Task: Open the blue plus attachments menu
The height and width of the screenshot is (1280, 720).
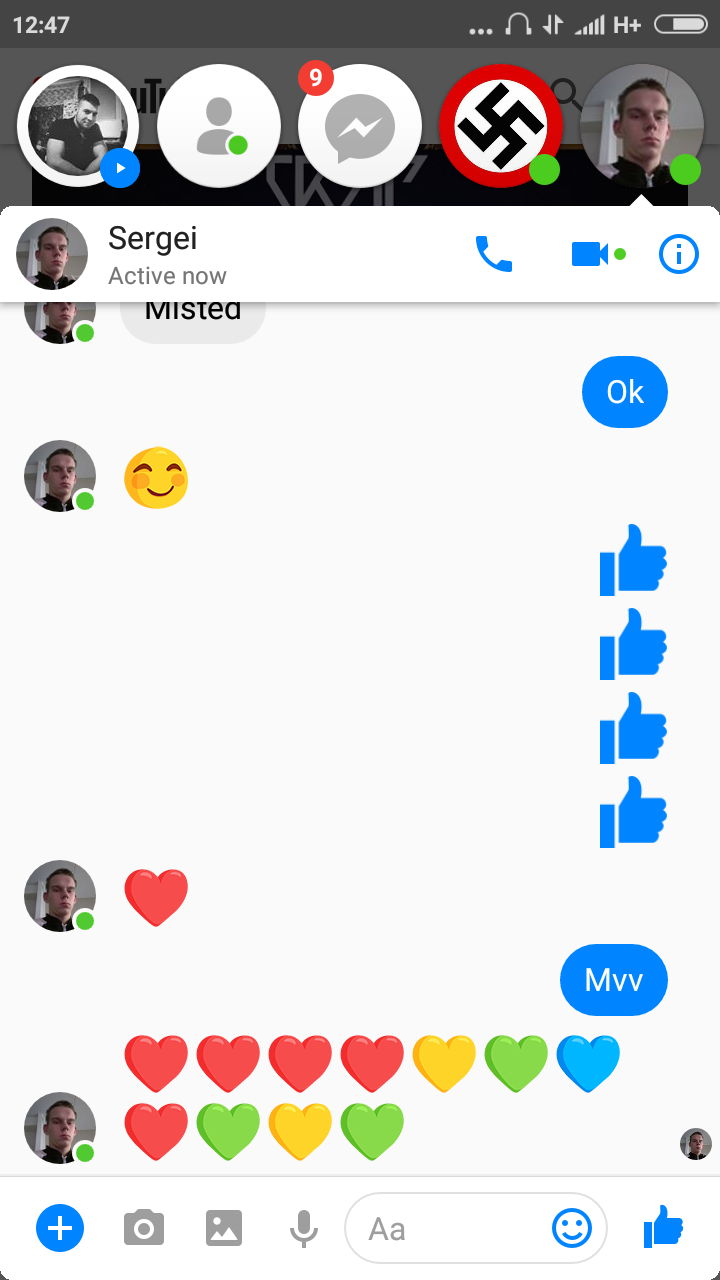Action: [60, 1227]
